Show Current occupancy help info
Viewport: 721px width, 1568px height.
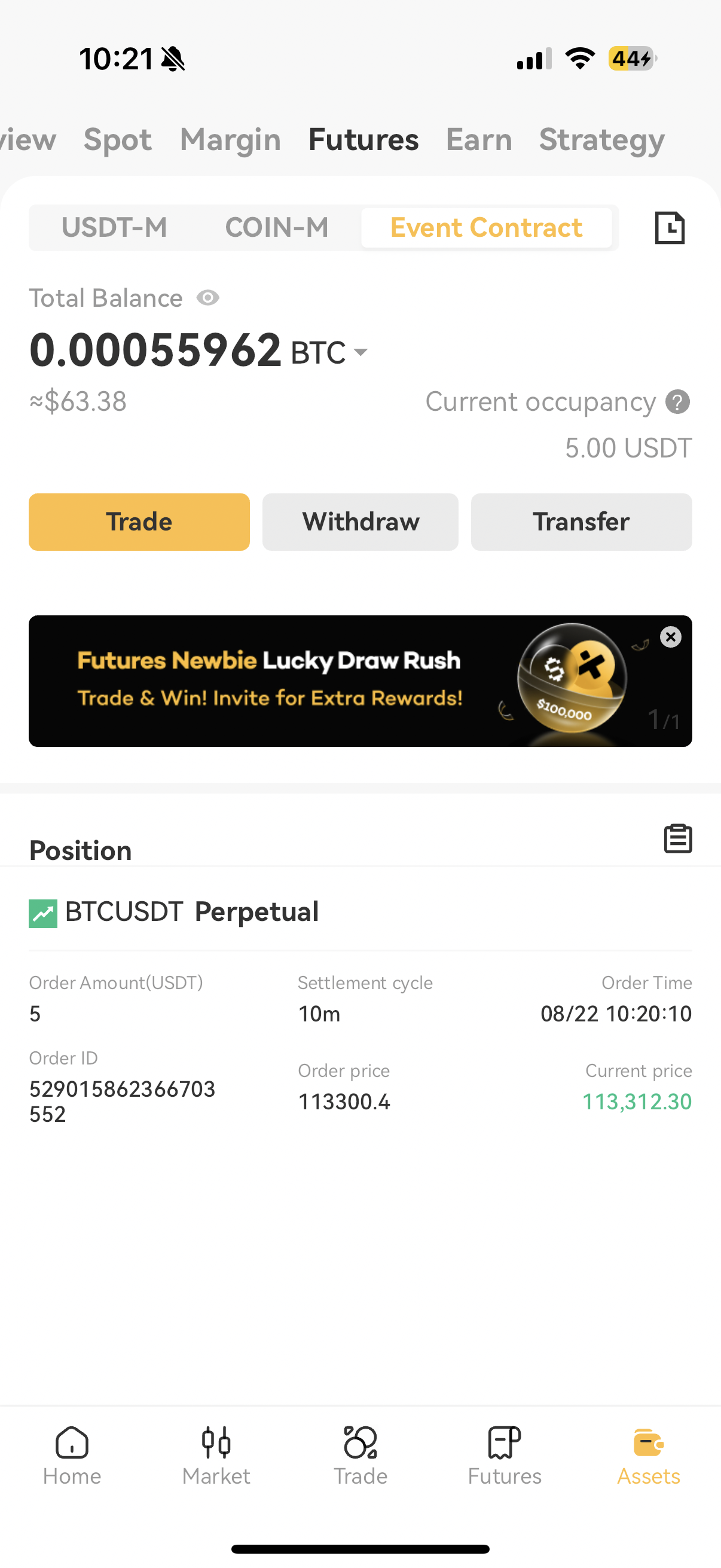(677, 402)
